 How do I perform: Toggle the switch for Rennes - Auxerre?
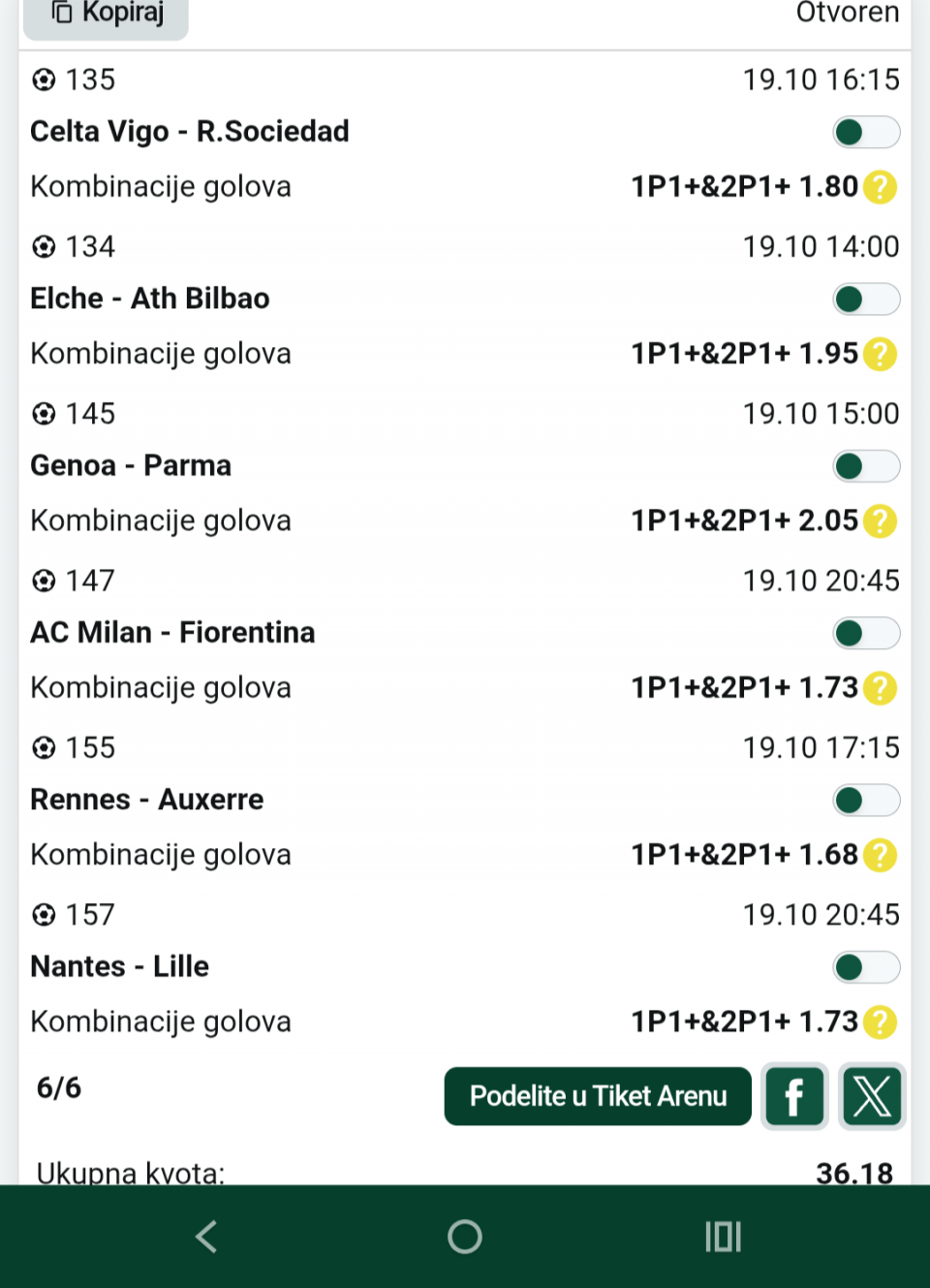pyautogui.click(x=866, y=801)
